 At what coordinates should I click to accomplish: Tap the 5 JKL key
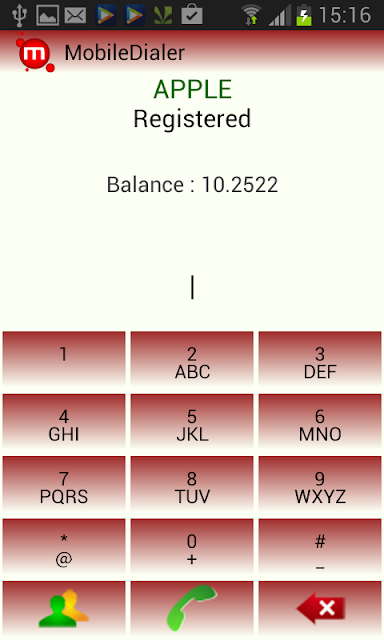pyautogui.click(x=192, y=420)
